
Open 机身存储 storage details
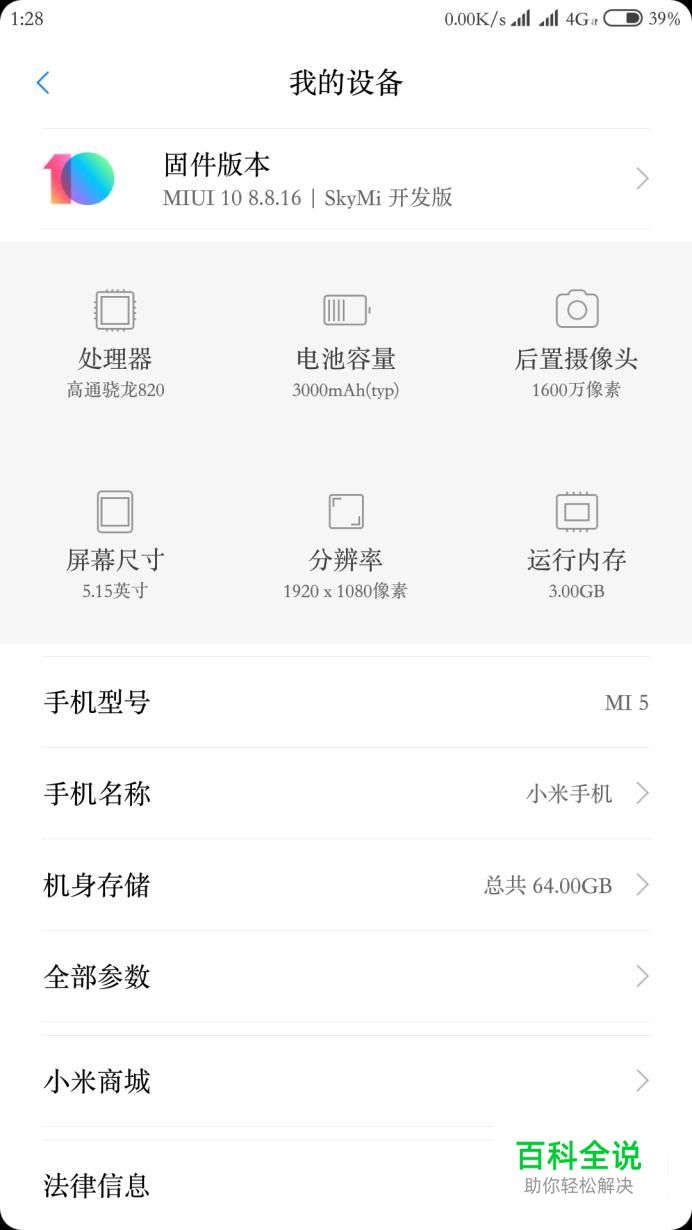coord(346,885)
